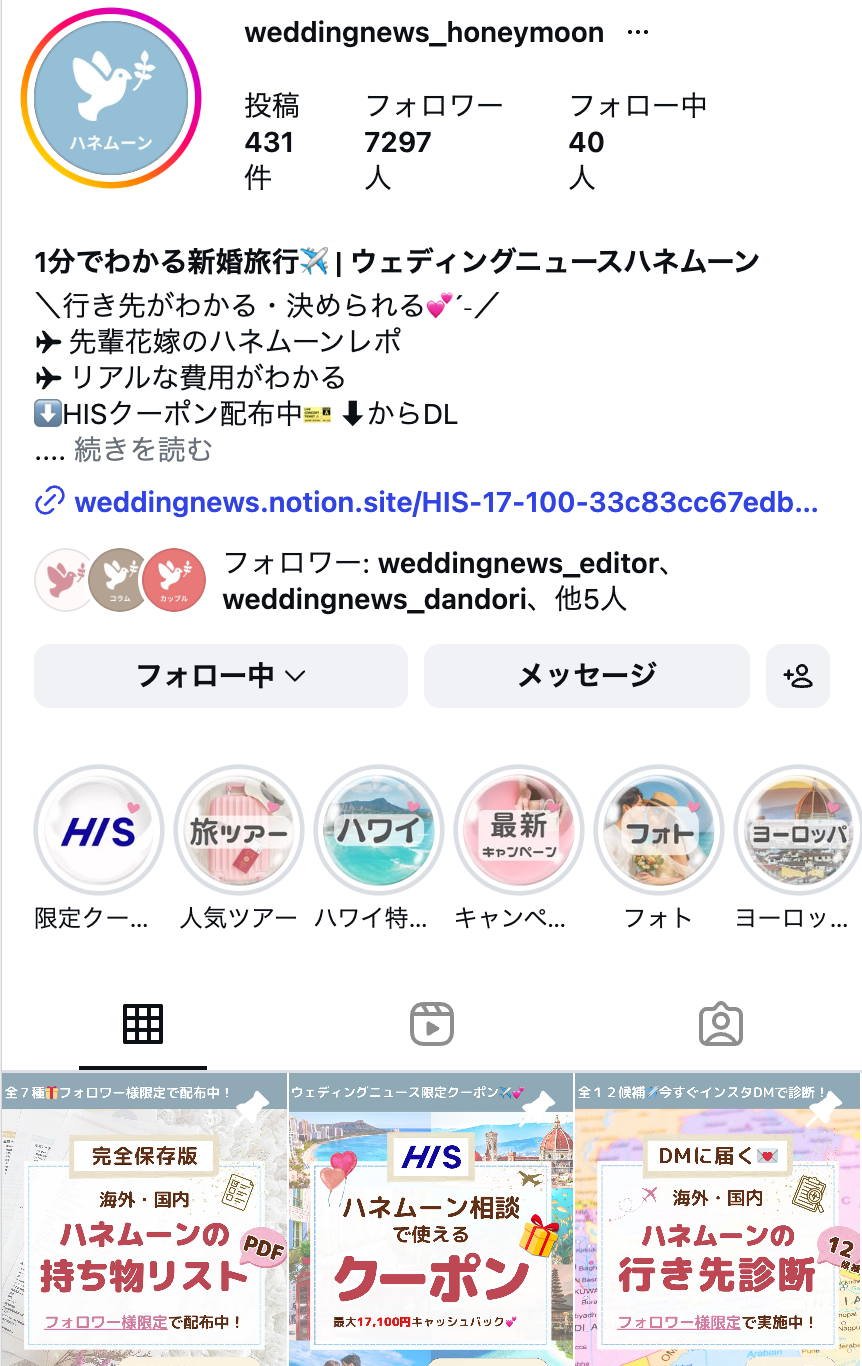The width and height of the screenshot is (862, 1366).
Task: Open the フォロー中 follow options dropdown
Action: click(x=221, y=676)
